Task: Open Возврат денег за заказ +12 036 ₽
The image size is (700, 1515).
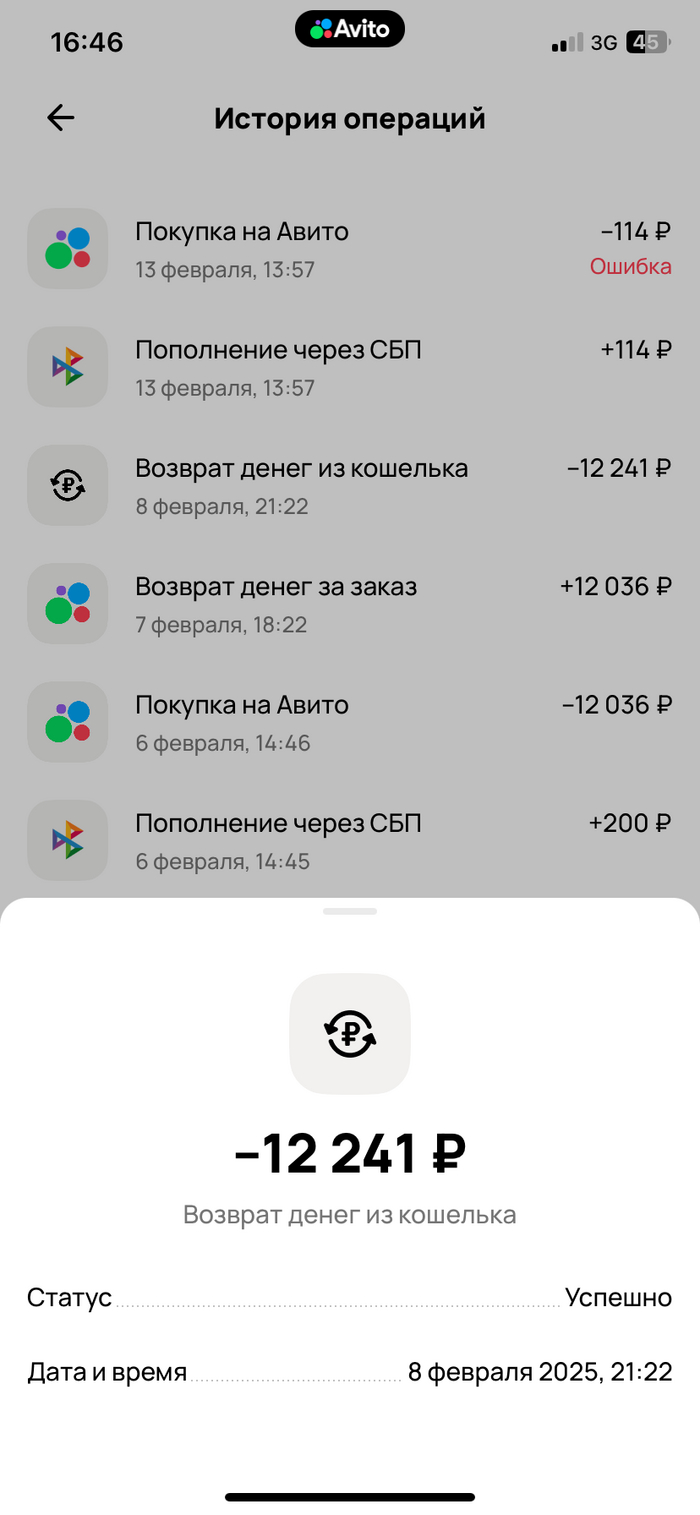Action: coord(350,604)
